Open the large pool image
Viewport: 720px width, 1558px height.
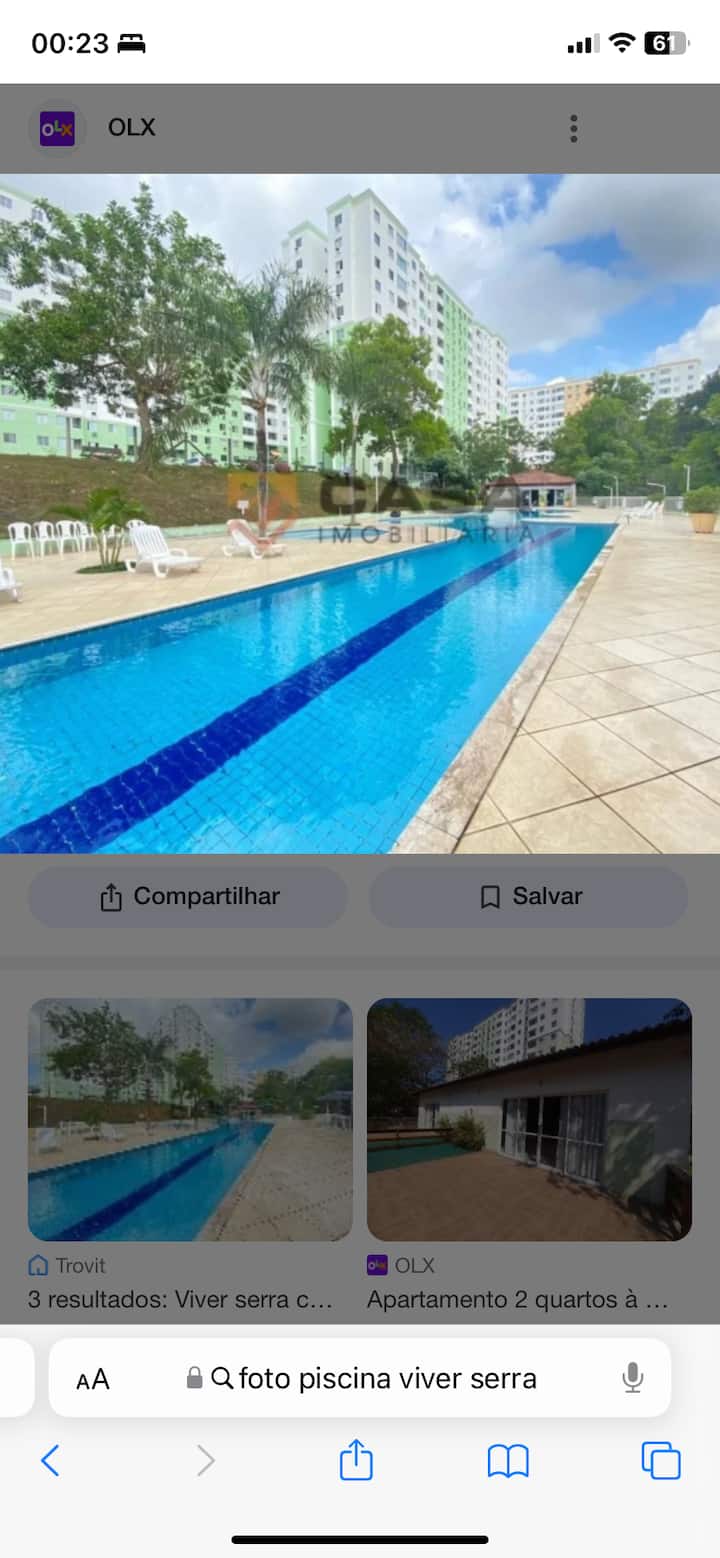tap(360, 513)
